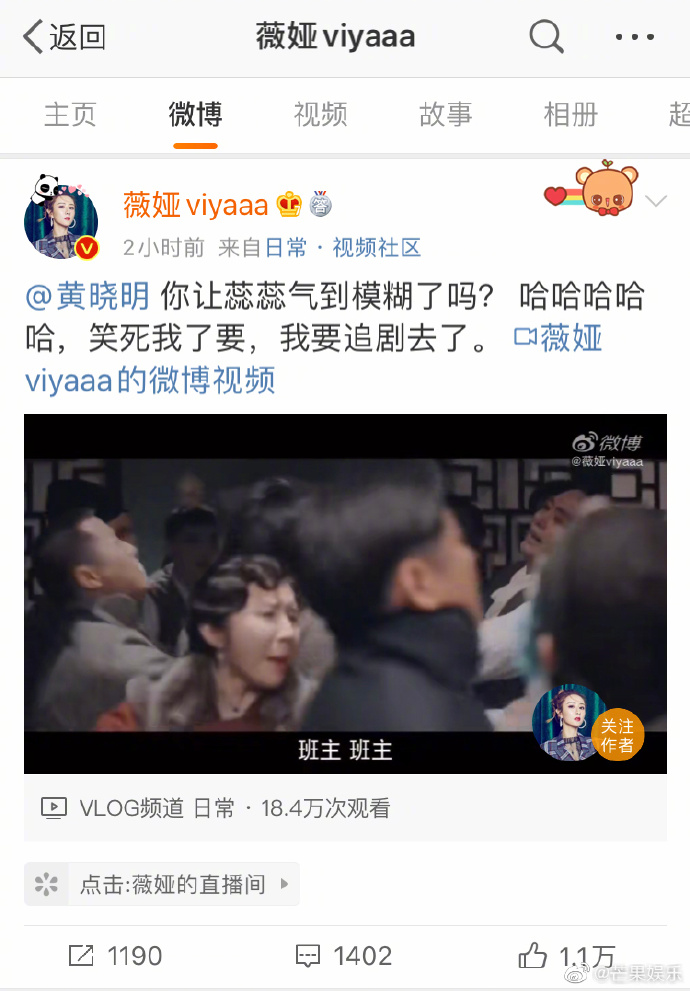Viewport: 690px width, 991px height.
Task: Like the post with 1.1万 likes
Action: tap(566, 956)
